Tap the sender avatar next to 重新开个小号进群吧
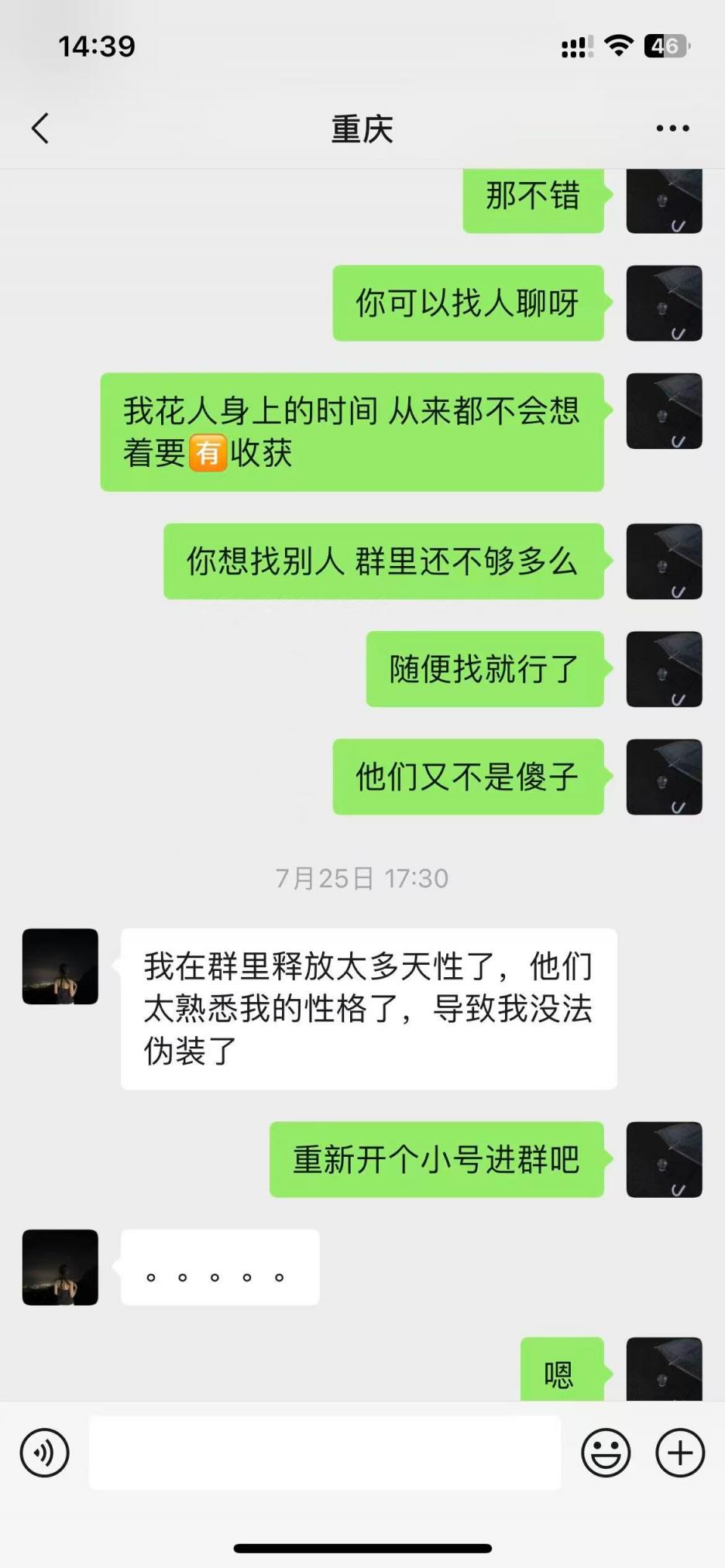 tap(664, 1159)
